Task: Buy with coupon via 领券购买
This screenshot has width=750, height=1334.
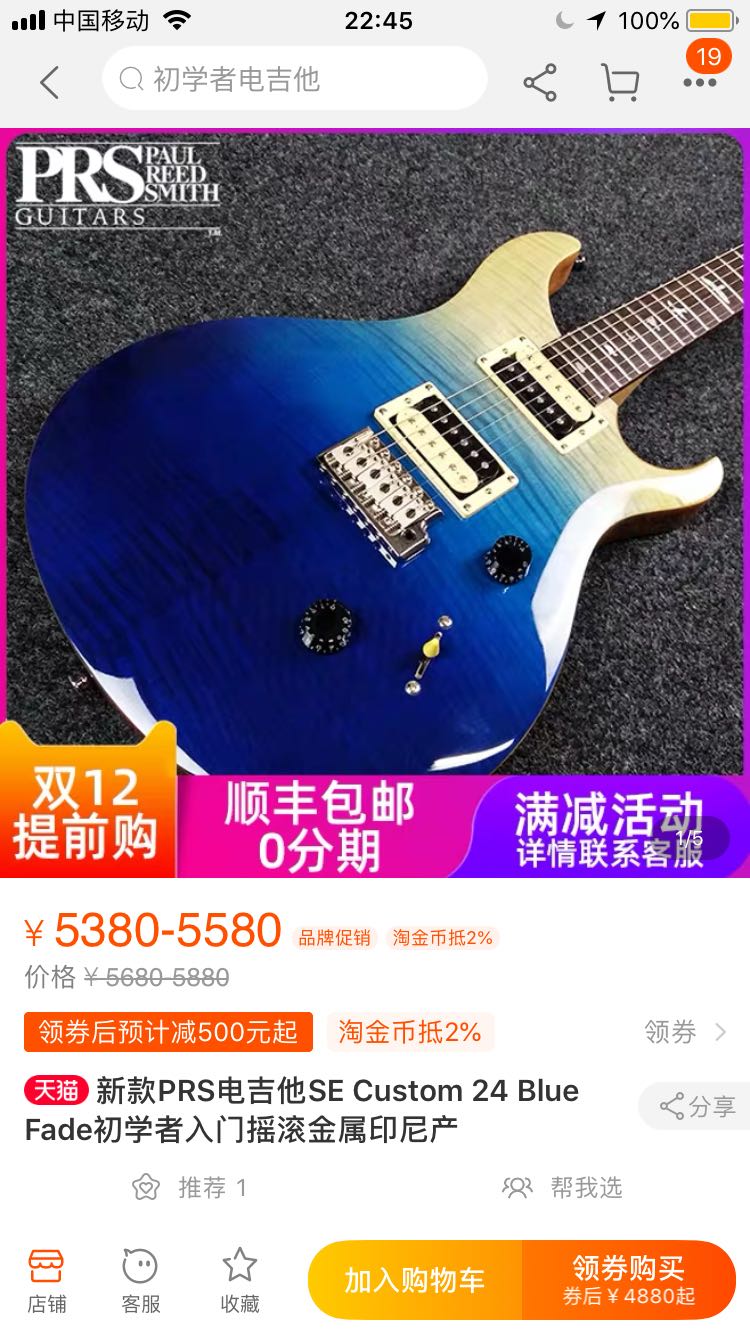Action: coord(628,1280)
